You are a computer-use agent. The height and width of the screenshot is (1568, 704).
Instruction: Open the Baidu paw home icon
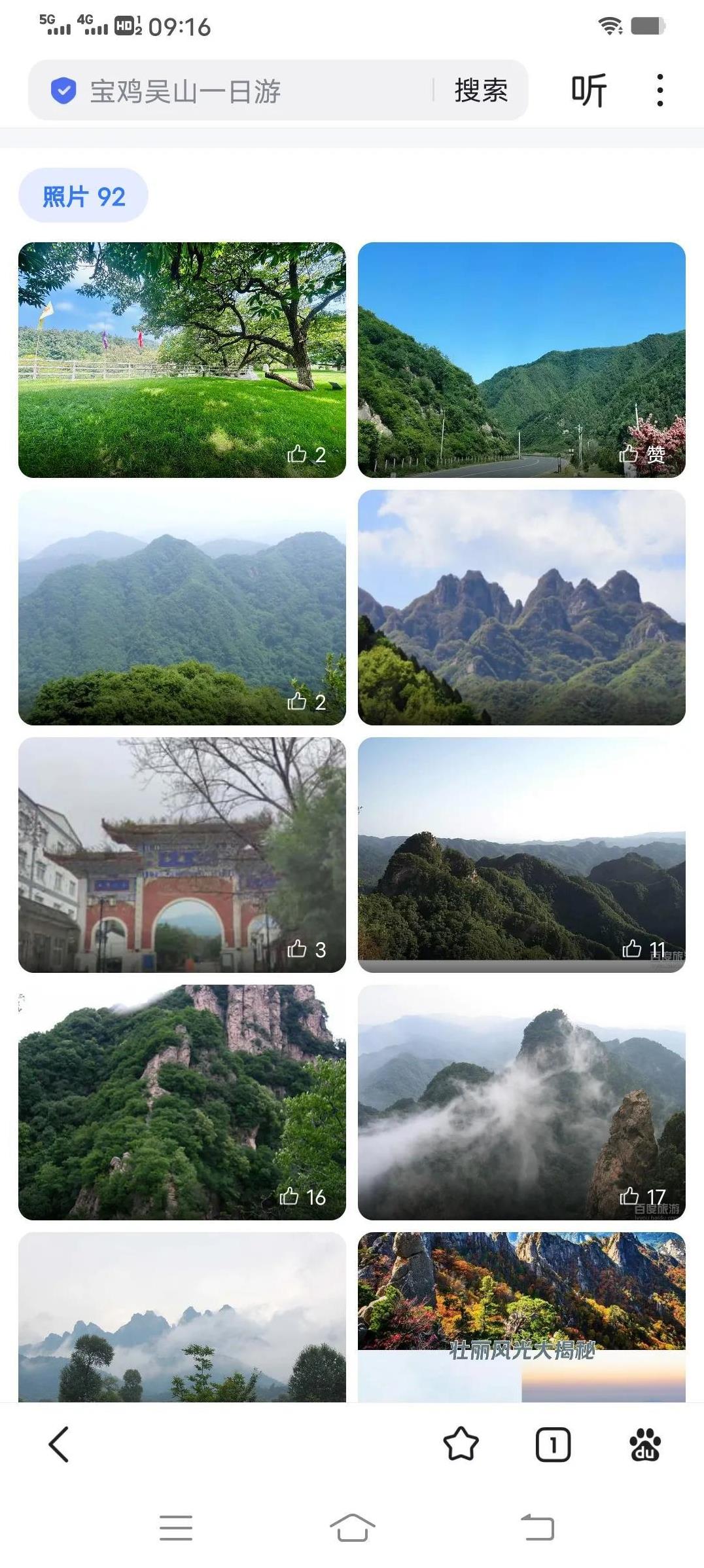click(645, 1444)
